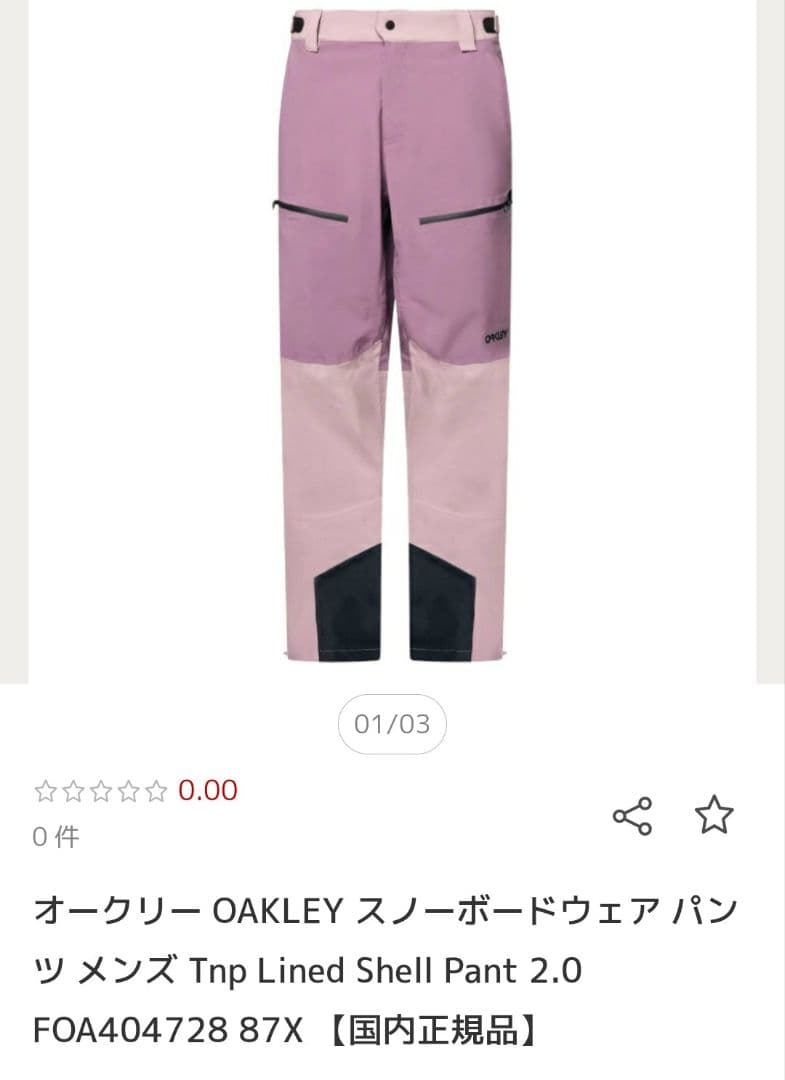
Task: Select the first rating star
Action: [x=44, y=789]
